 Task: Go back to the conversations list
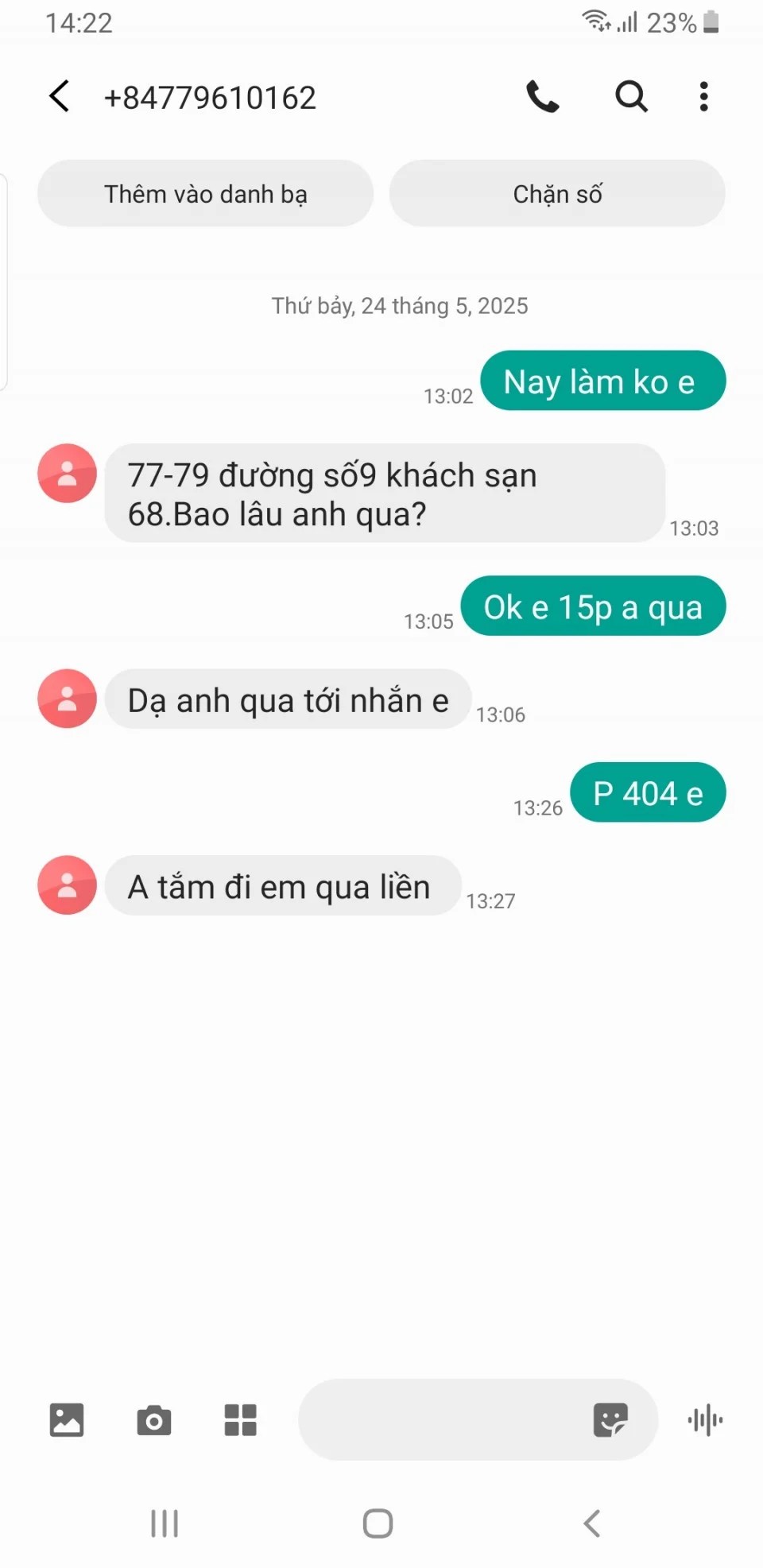point(60,96)
